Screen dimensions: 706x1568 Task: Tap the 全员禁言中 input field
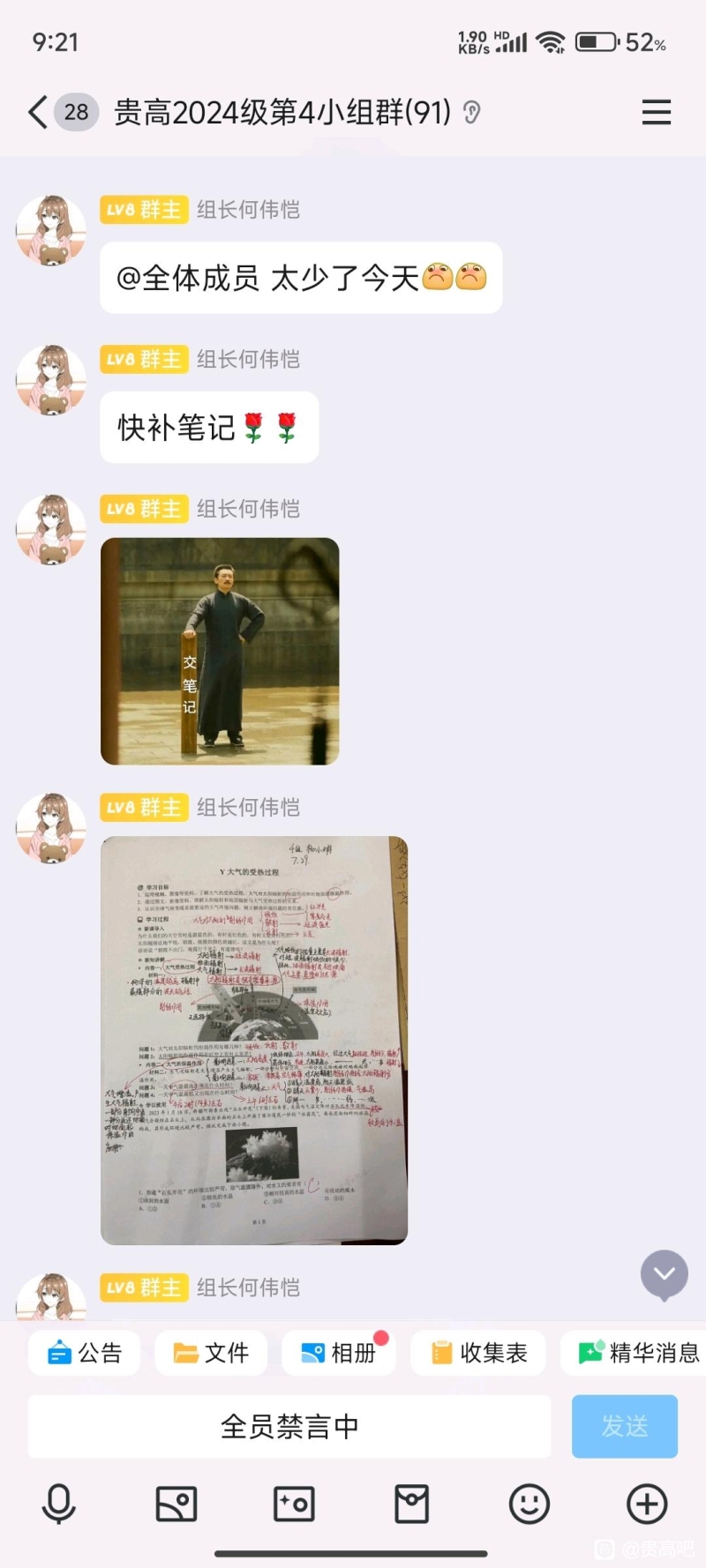click(x=289, y=1426)
